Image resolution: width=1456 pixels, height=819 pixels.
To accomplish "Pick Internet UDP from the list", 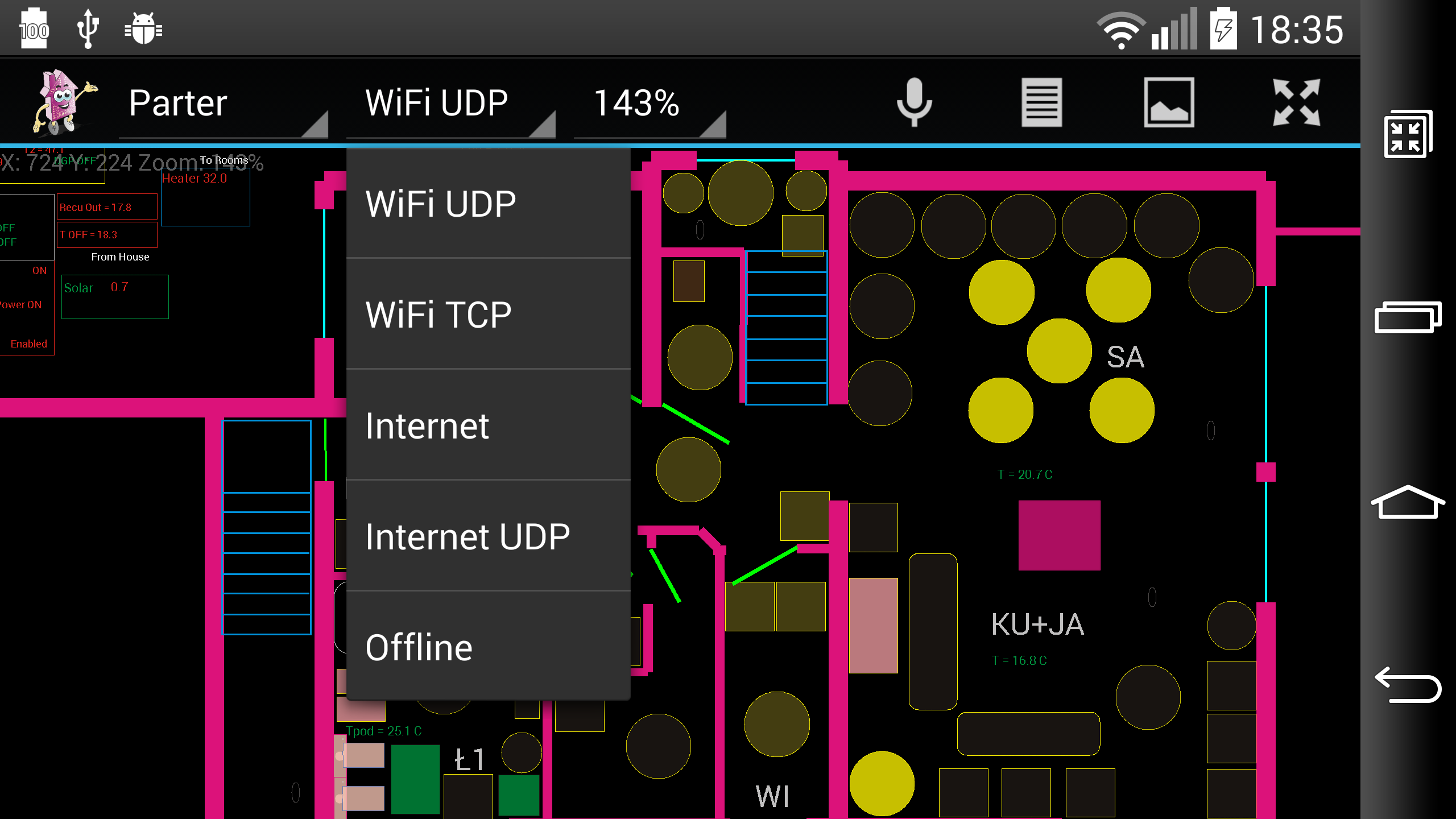I will click(x=488, y=536).
